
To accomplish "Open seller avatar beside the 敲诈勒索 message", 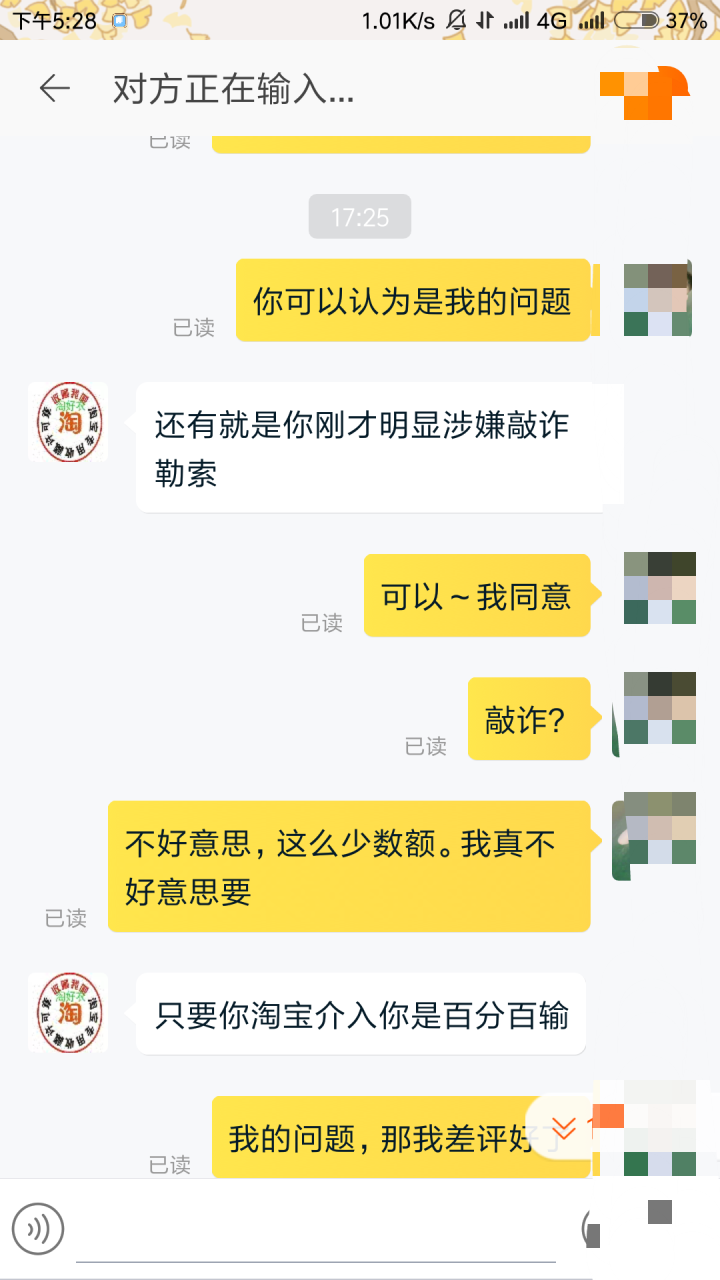I will [x=68, y=422].
